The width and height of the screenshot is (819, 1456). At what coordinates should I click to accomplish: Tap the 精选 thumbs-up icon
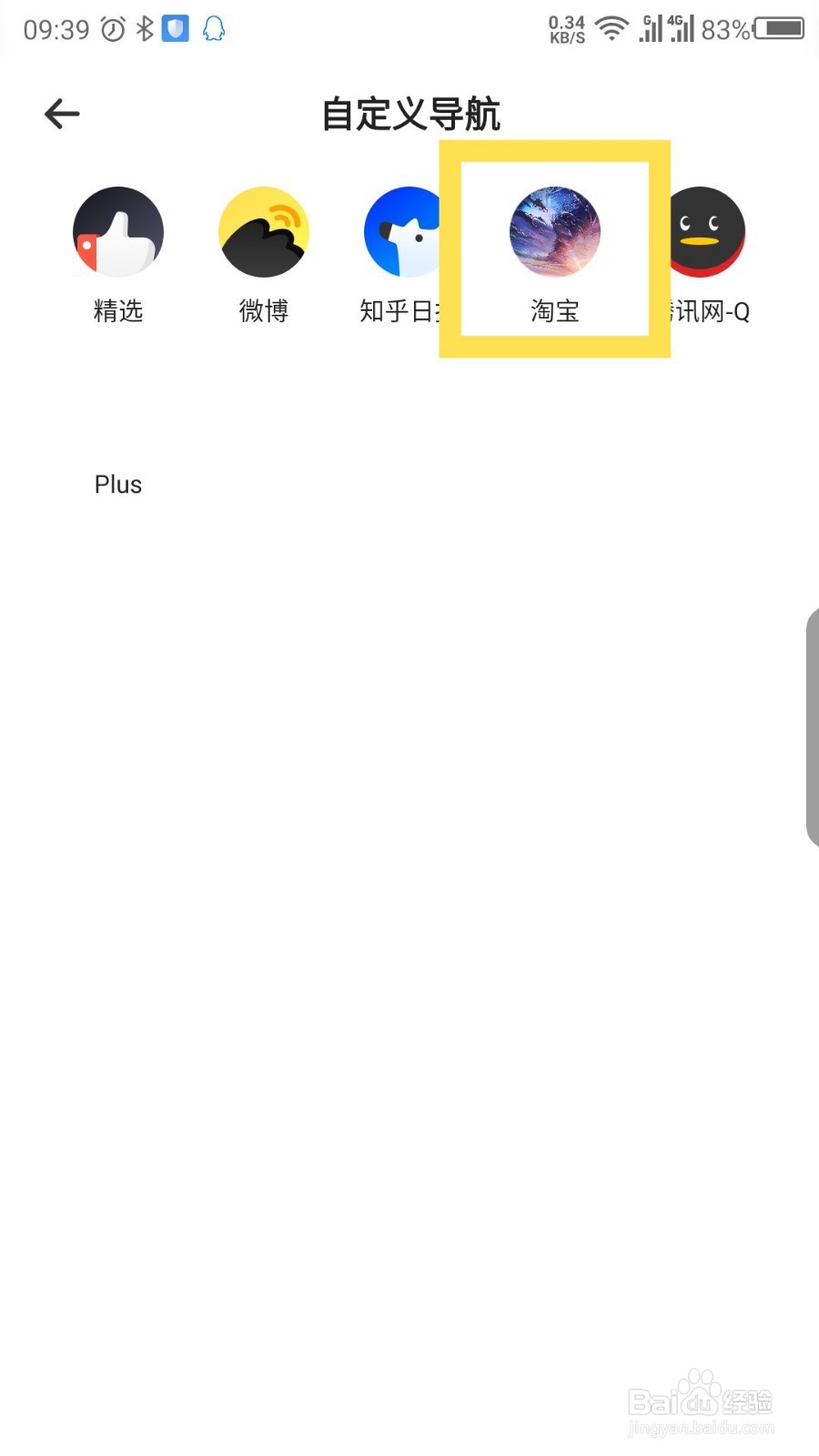click(x=117, y=232)
